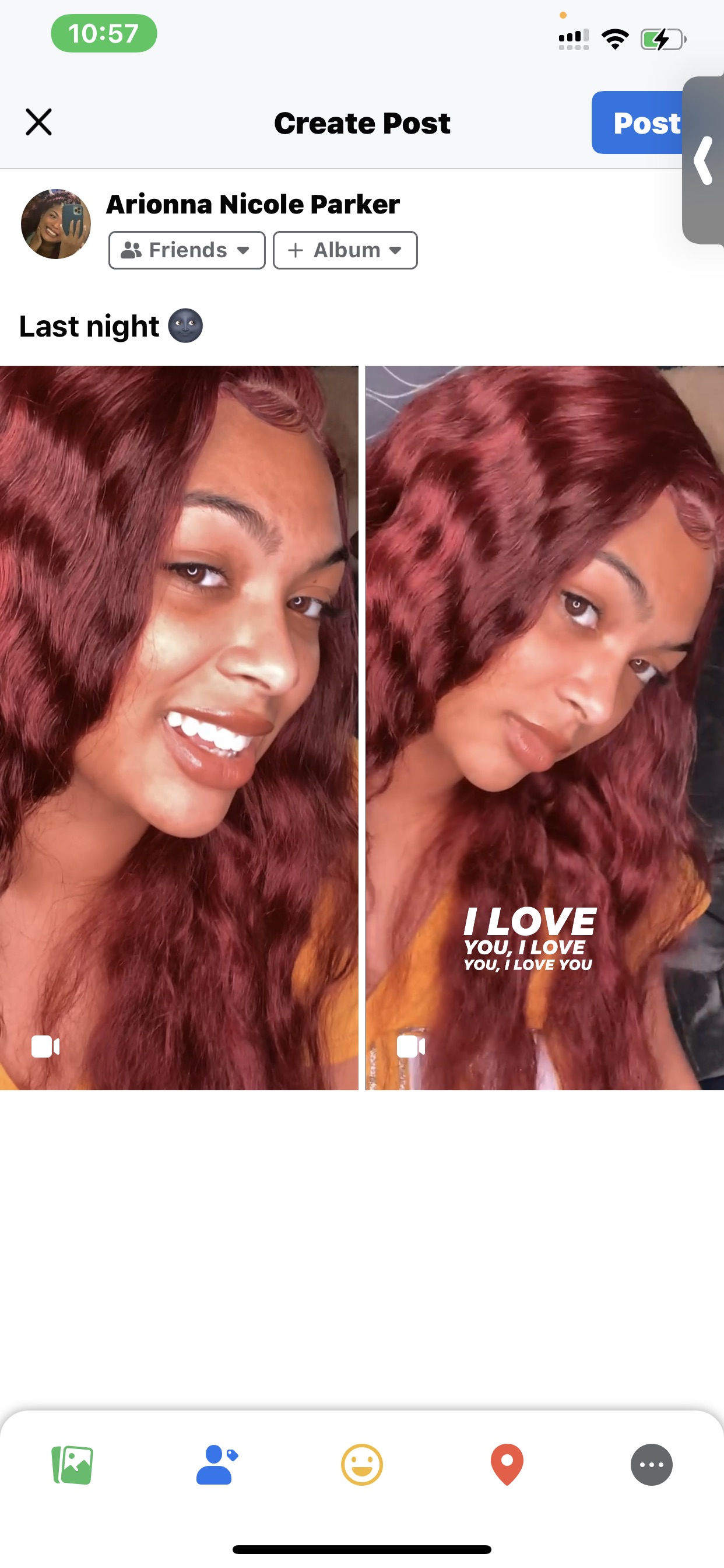Viewport: 724px width, 1568px height.
Task: Close the Create Post screen
Action: (x=39, y=123)
